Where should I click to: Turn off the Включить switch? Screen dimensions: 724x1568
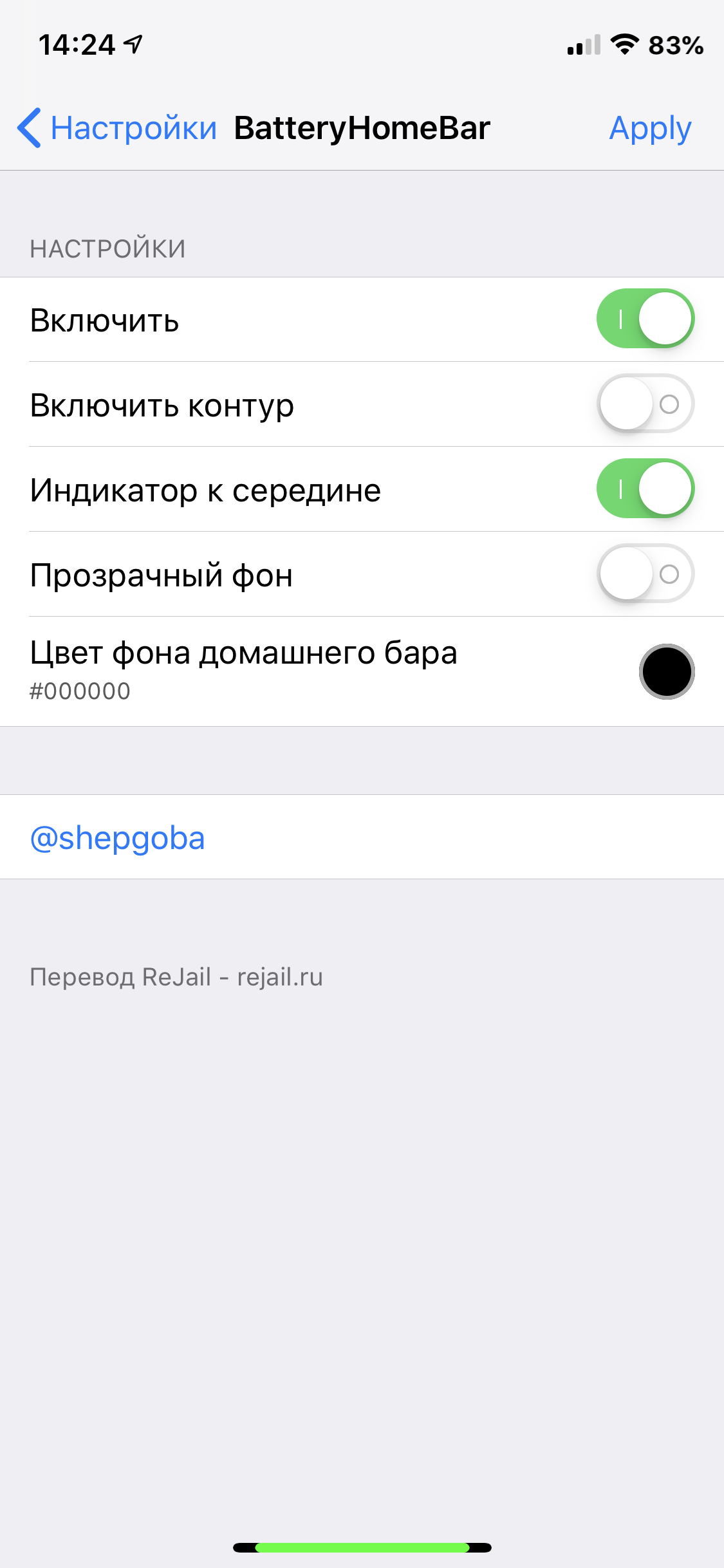645,319
